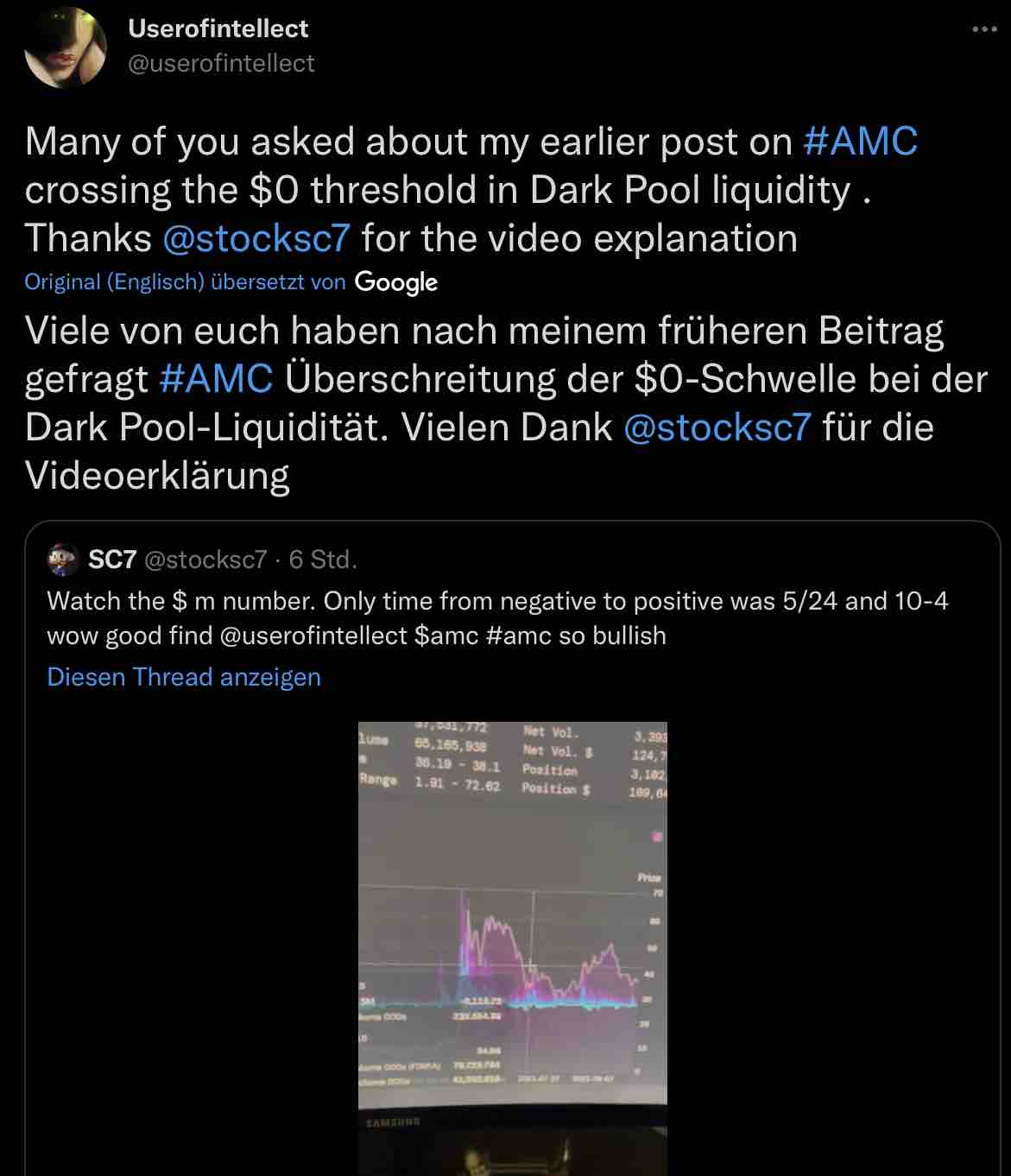Click the @userofintellect handle below the name
The width and height of the screenshot is (1011, 1176).
tap(222, 61)
